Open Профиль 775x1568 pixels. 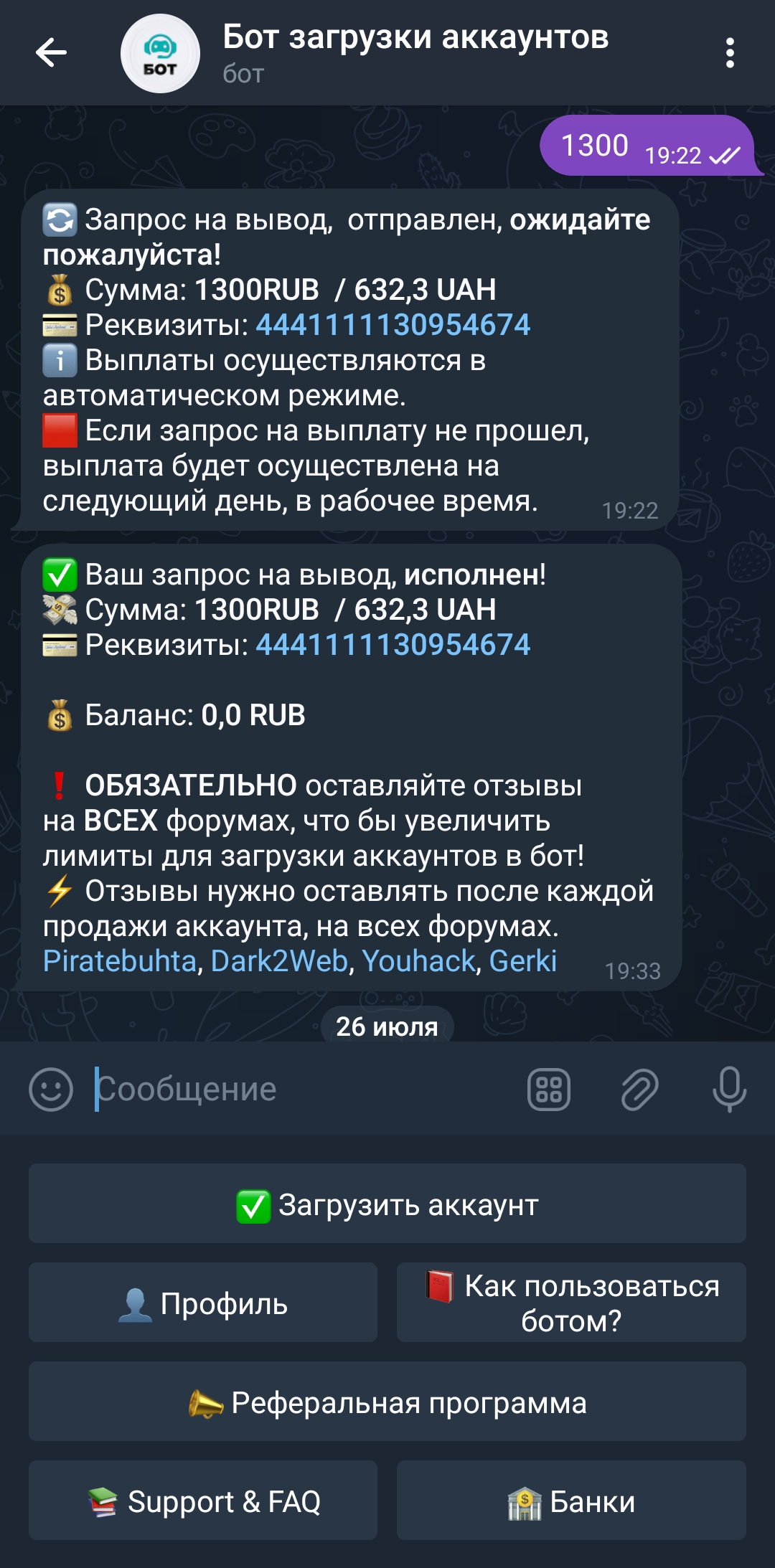[x=203, y=1303]
